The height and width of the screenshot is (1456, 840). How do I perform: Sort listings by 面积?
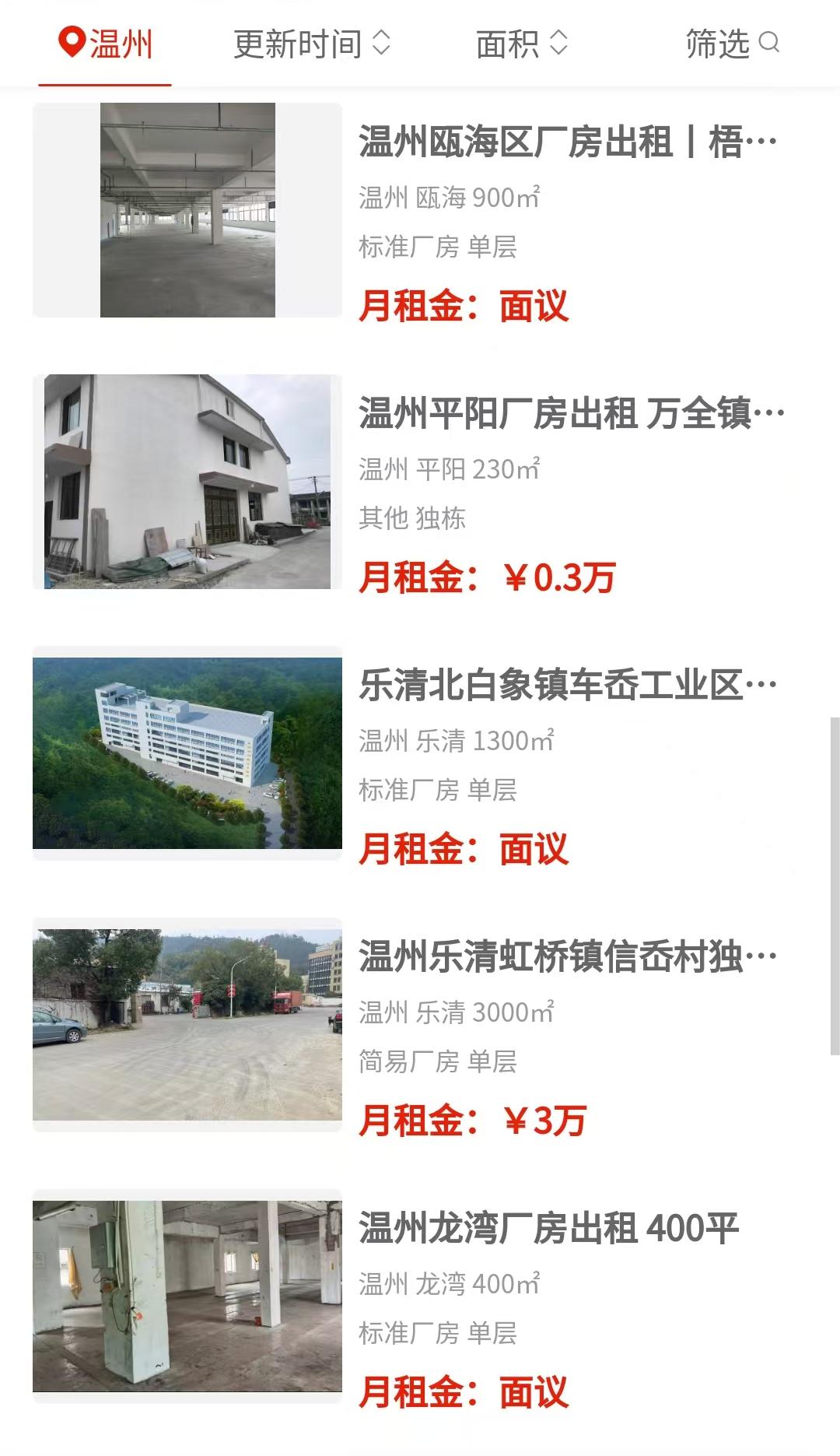point(521,44)
